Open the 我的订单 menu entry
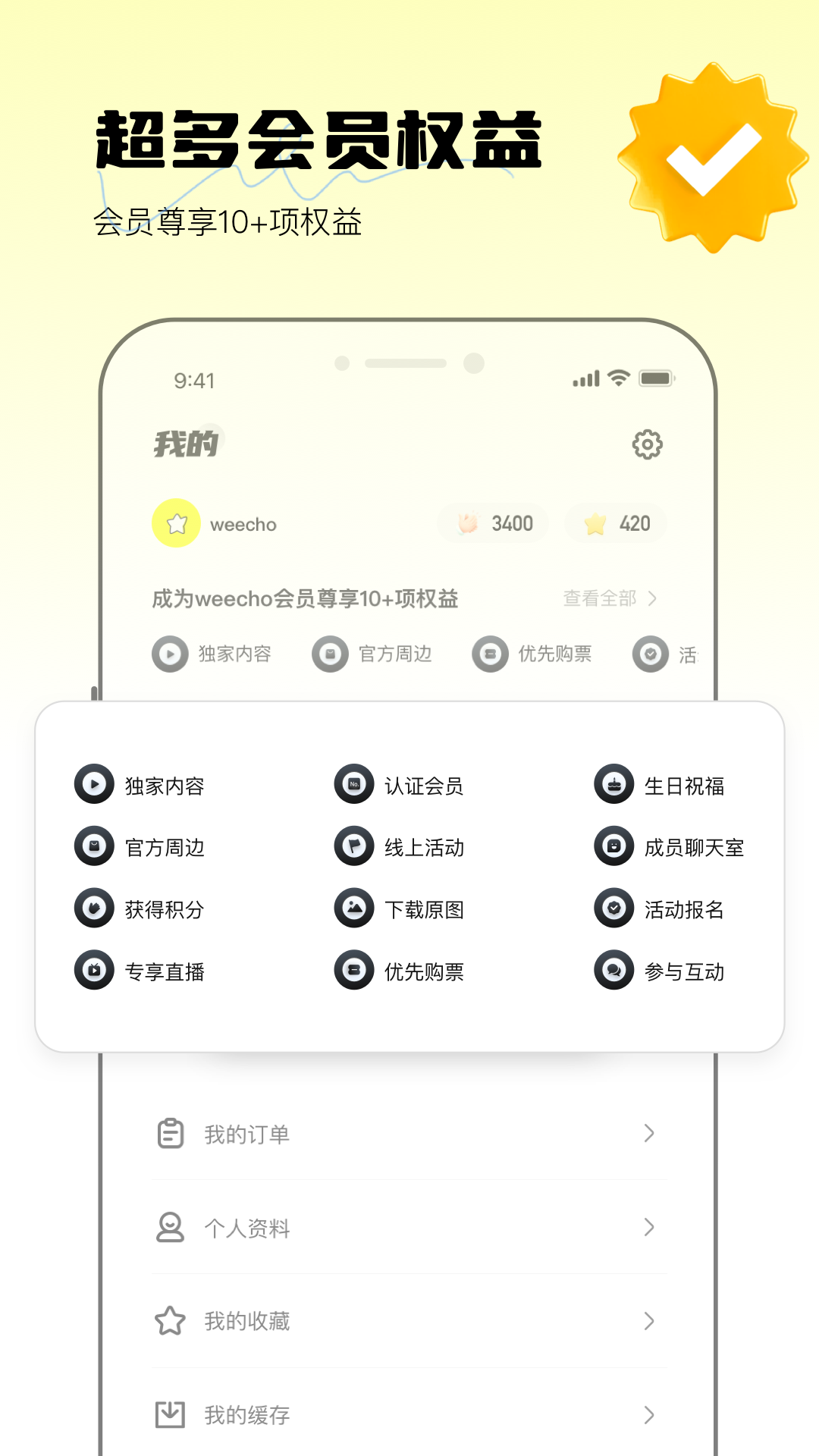The width and height of the screenshot is (819, 1456). 246,1133
